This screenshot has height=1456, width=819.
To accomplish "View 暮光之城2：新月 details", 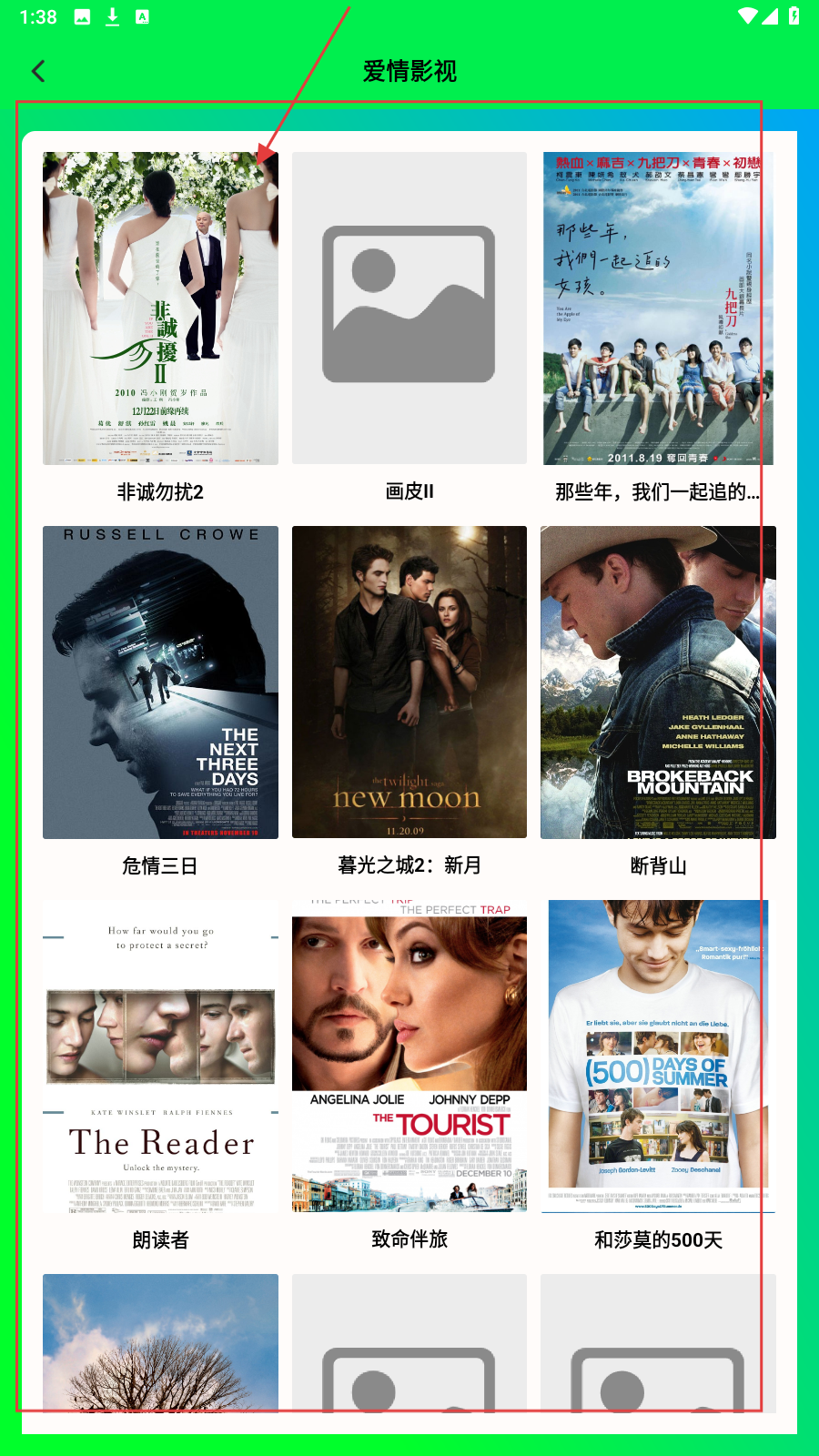I will pyautogui.click(x=409, y=682).
